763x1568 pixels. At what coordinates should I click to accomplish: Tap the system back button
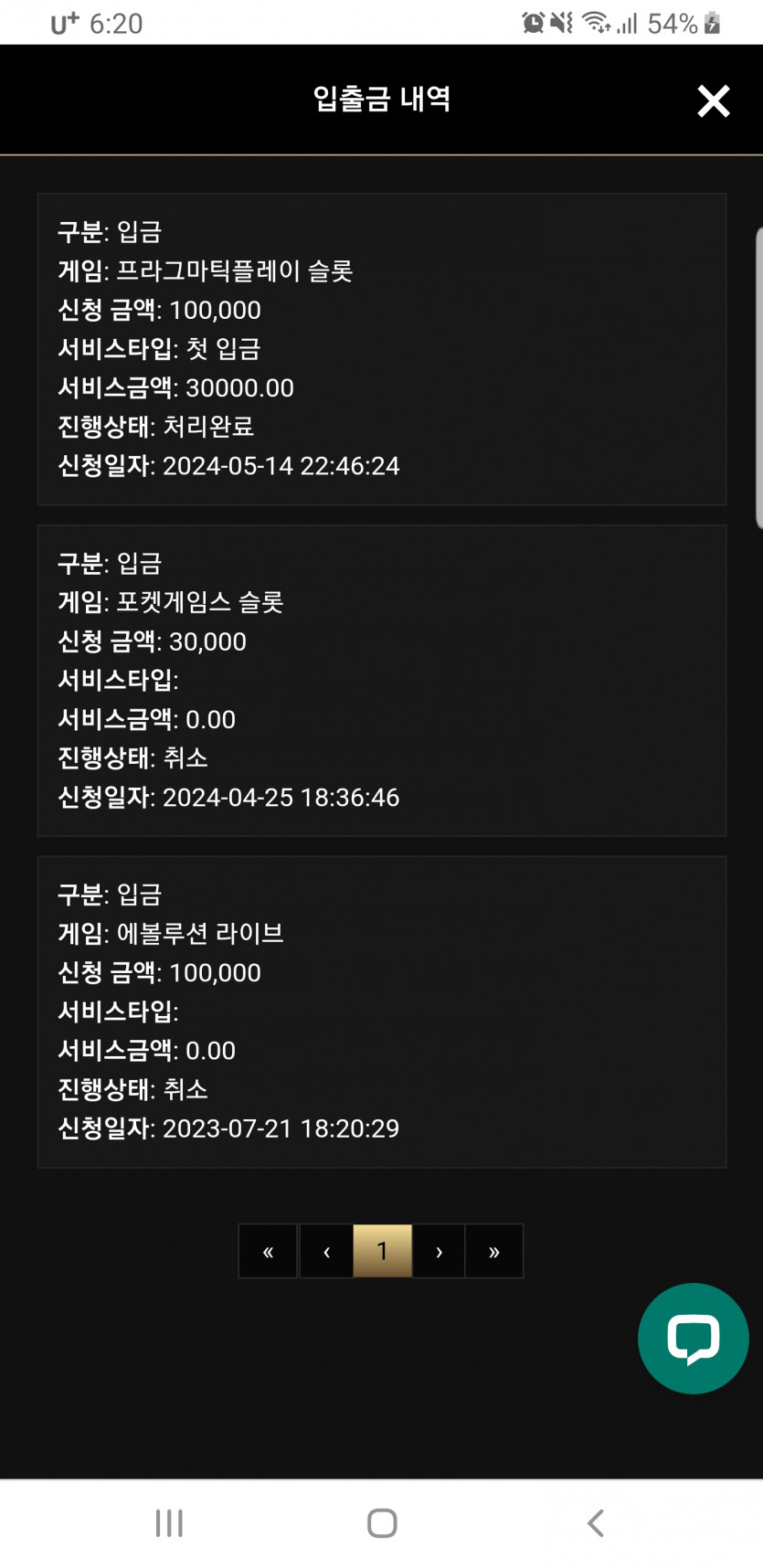(595, 1523)
